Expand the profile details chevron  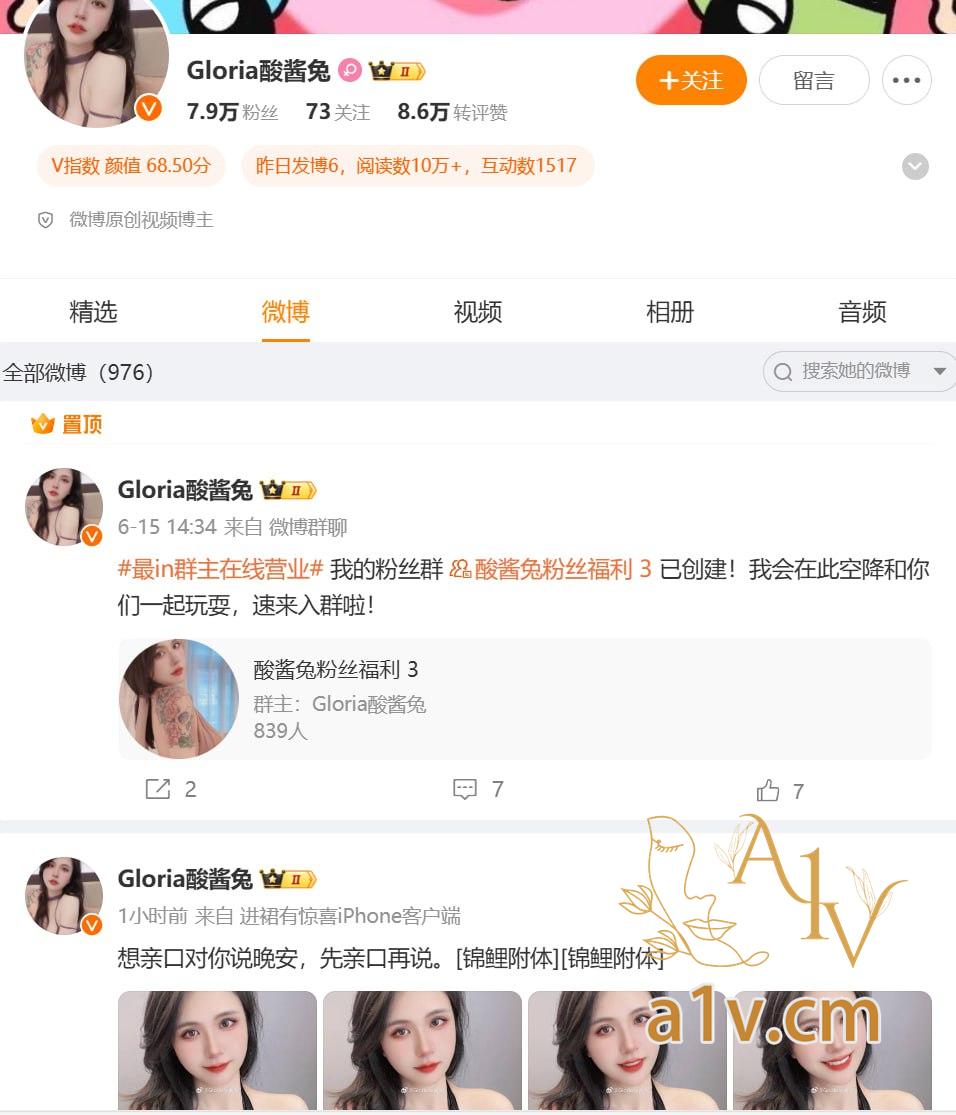(915, 167)
